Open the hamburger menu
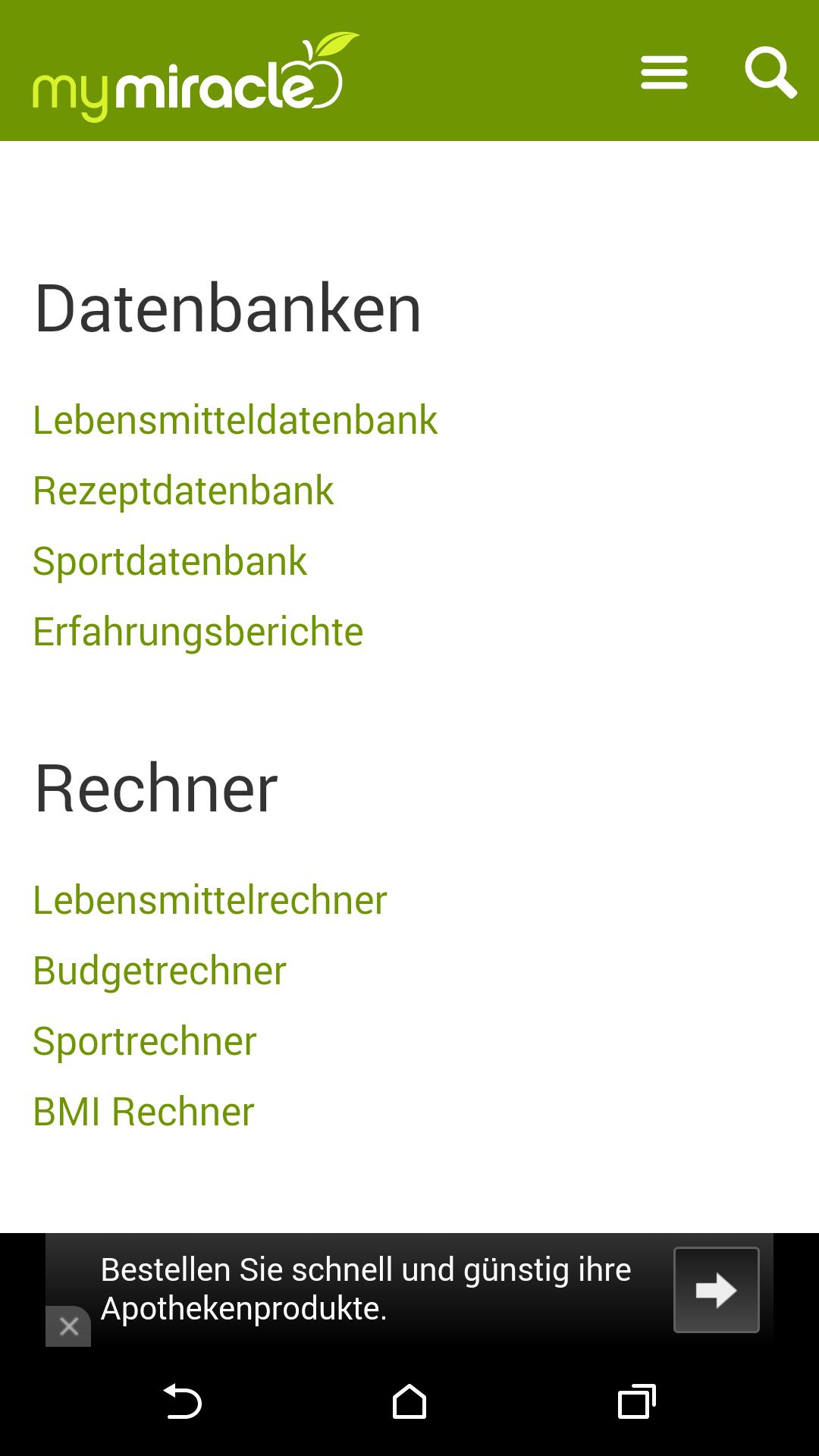 tap(664, 73)
